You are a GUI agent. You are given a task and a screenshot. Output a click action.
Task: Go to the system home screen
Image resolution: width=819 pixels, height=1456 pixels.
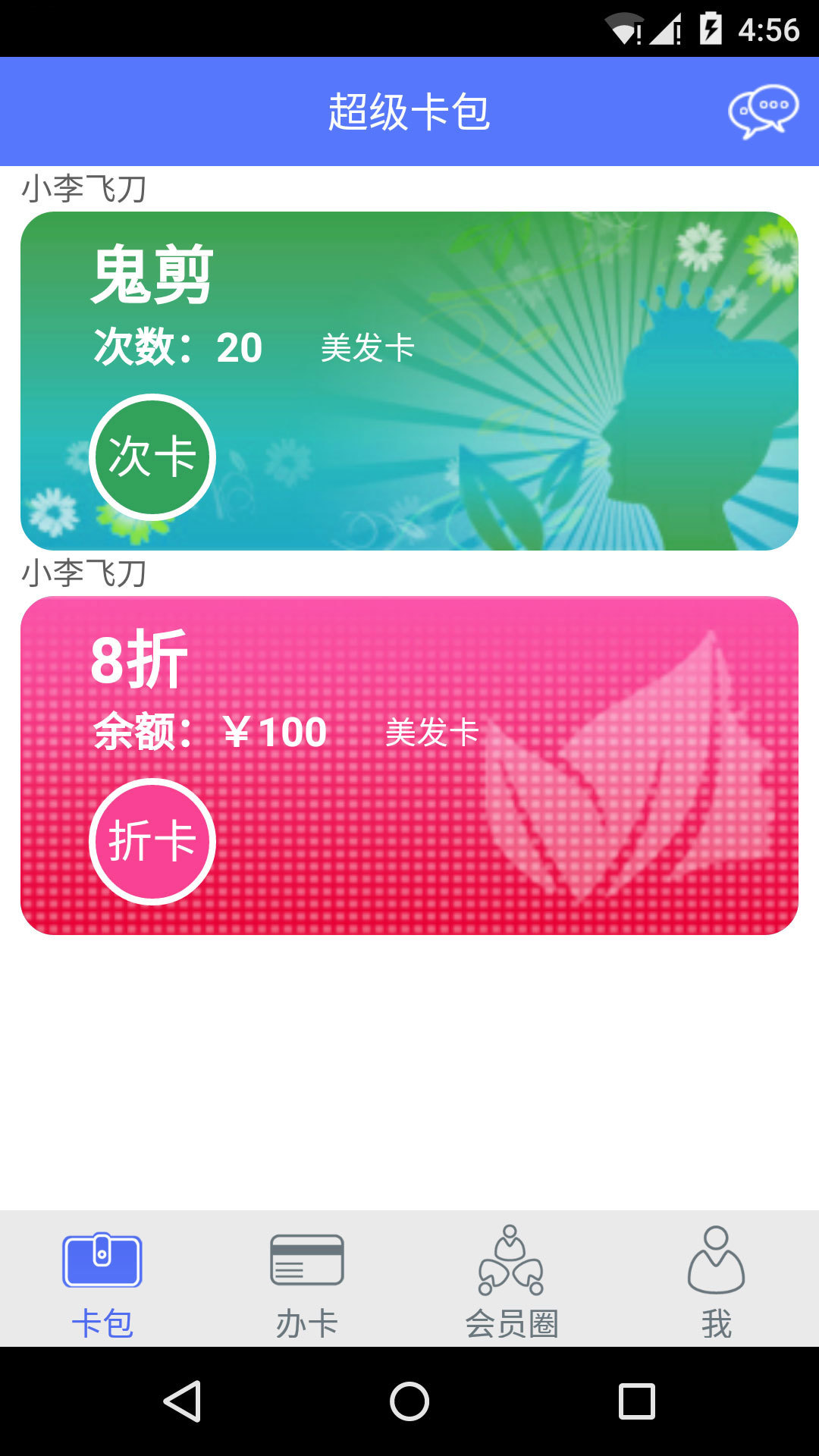click(409, 1401)
